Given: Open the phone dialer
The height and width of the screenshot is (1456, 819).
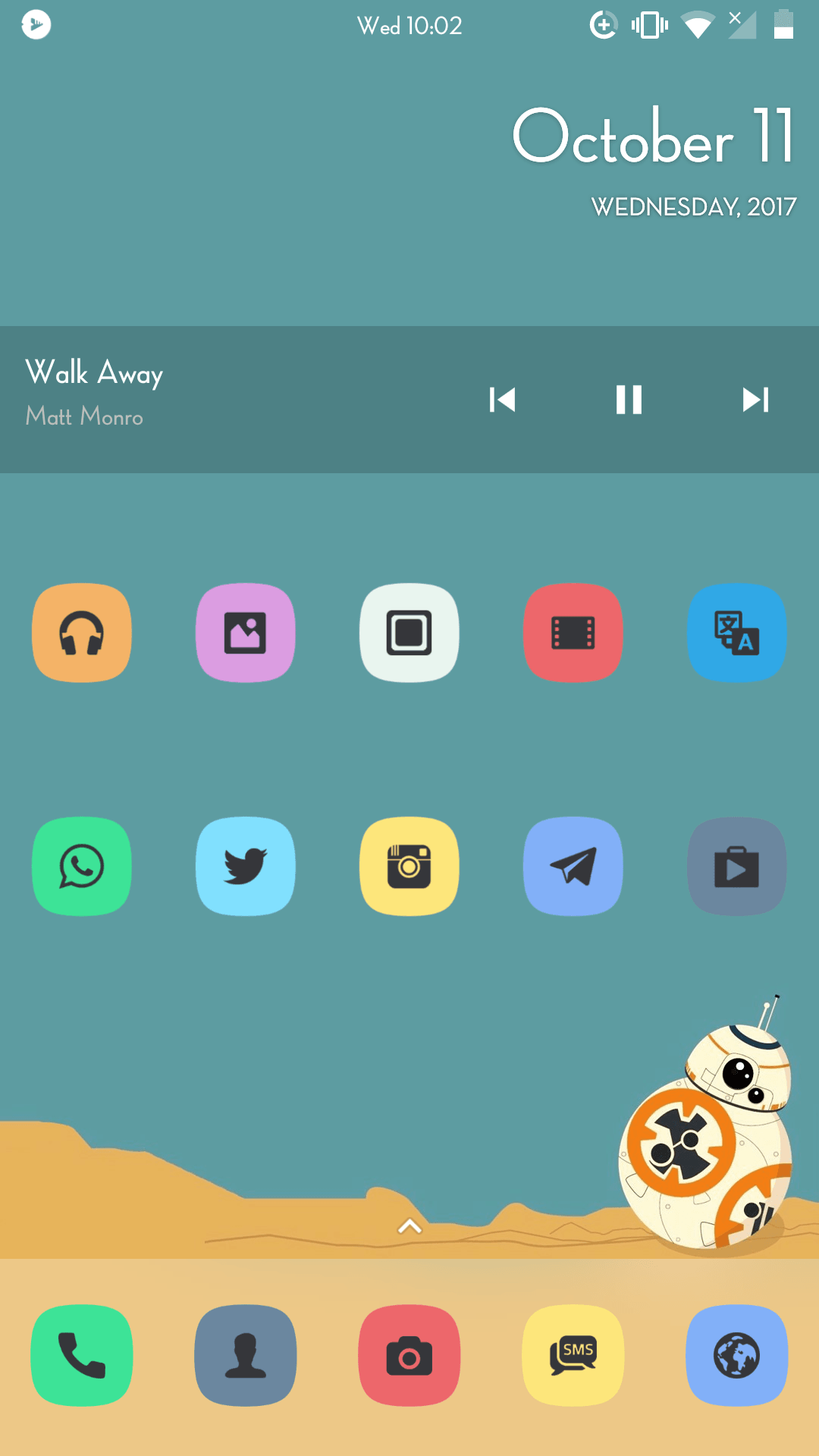Looking at the screenshot, I should [82, 1355].
